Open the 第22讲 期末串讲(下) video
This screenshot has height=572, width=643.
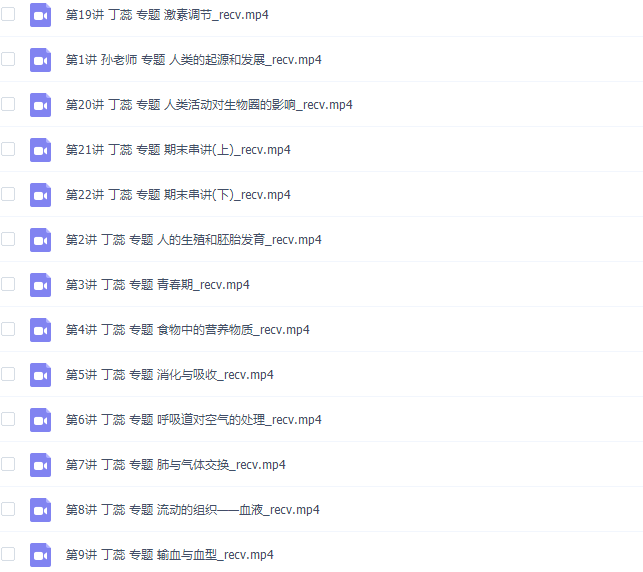(x=178, y=195)
